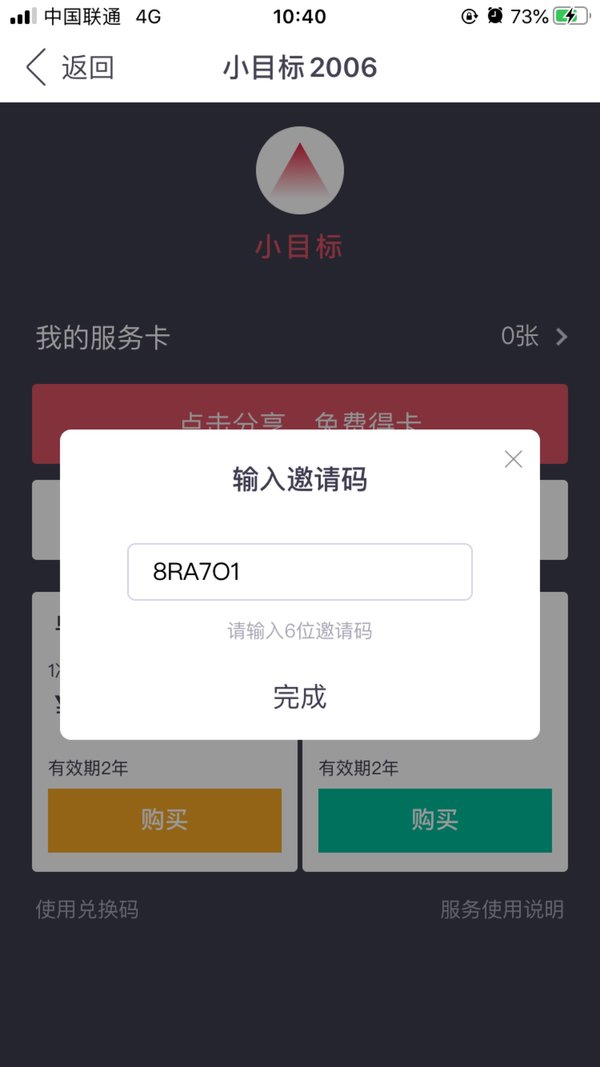This screenshot has height=1067, width=600.
Task: Confirm the code with 完成
Action: [x=299, y=697]
